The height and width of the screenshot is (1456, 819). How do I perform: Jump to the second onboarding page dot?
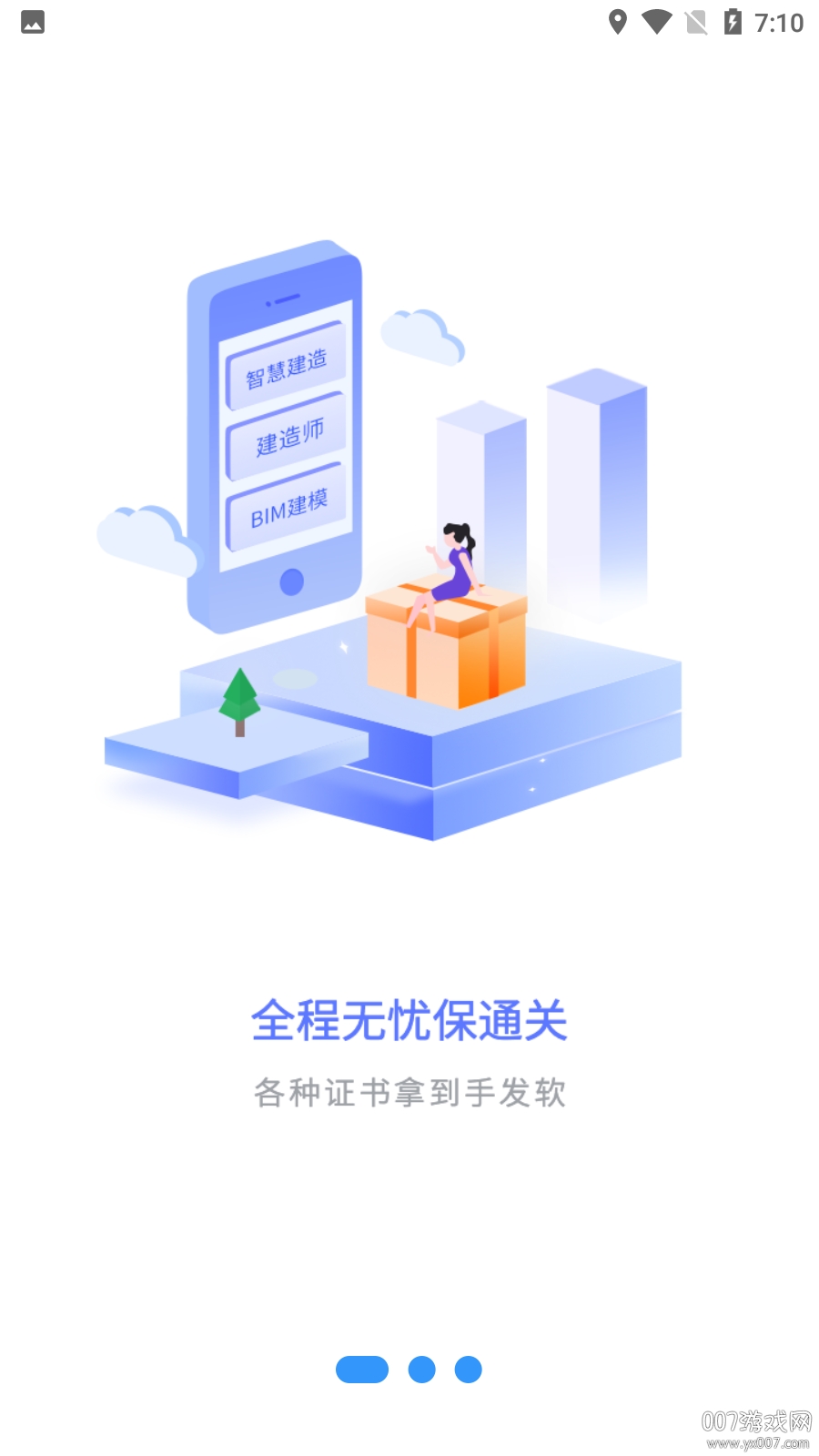click(x=422, y=1369)
